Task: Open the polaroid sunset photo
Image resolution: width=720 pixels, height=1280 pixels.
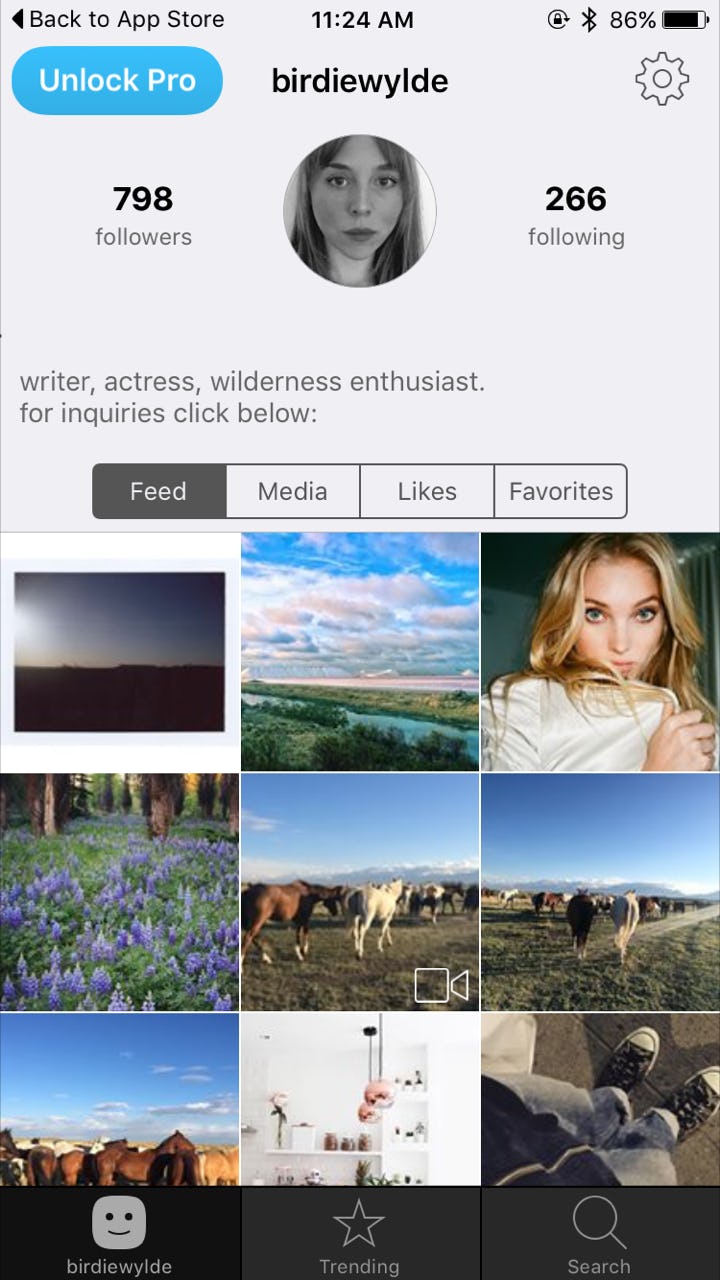Action: (x=119, y=650)
